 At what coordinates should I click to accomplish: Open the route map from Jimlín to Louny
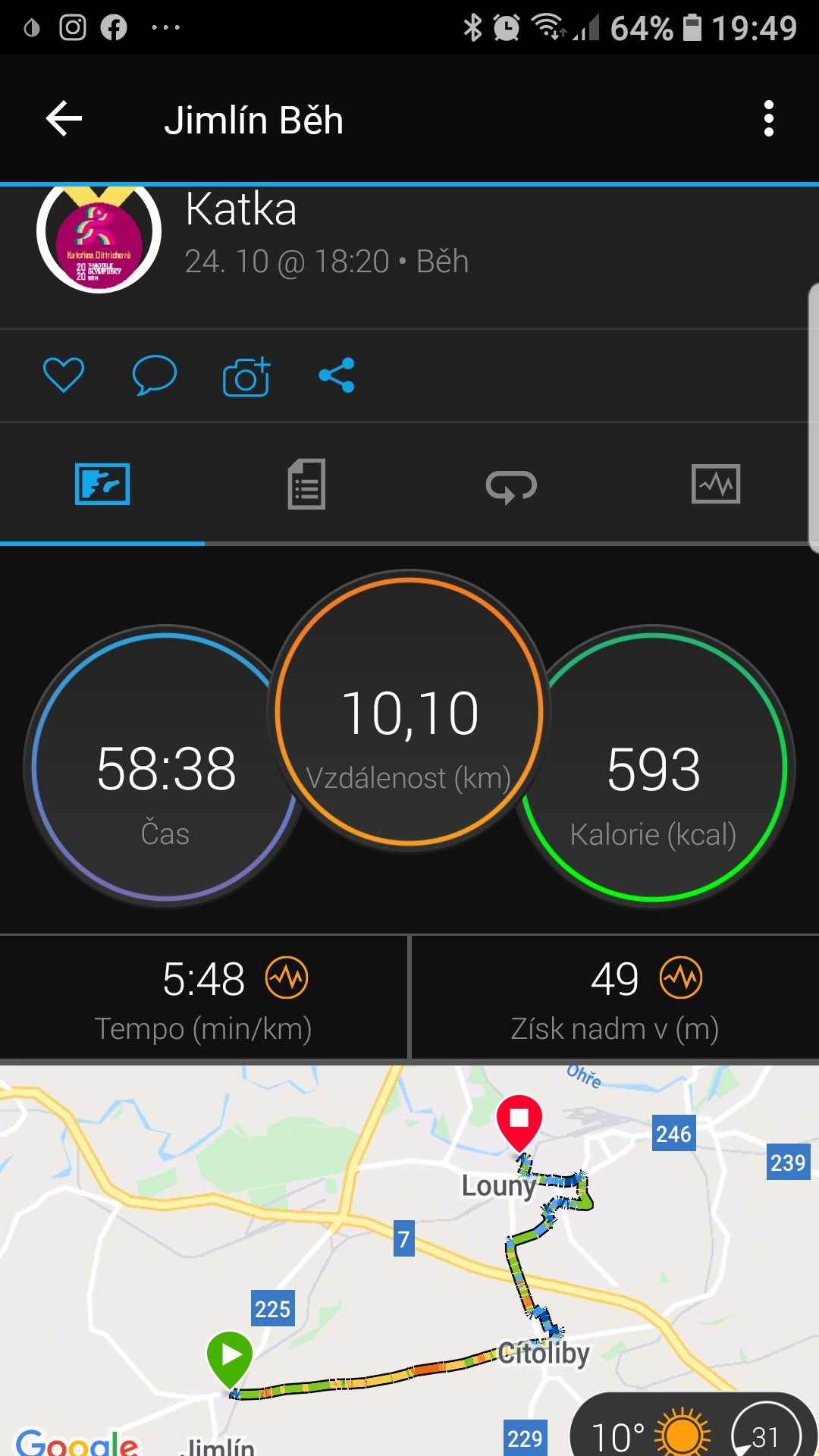point(409,1259)
